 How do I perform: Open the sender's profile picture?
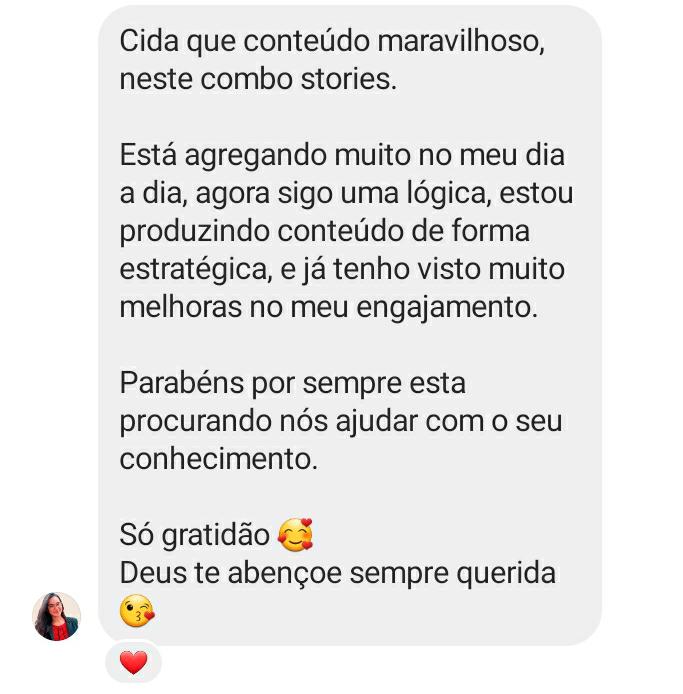(56, 616)
